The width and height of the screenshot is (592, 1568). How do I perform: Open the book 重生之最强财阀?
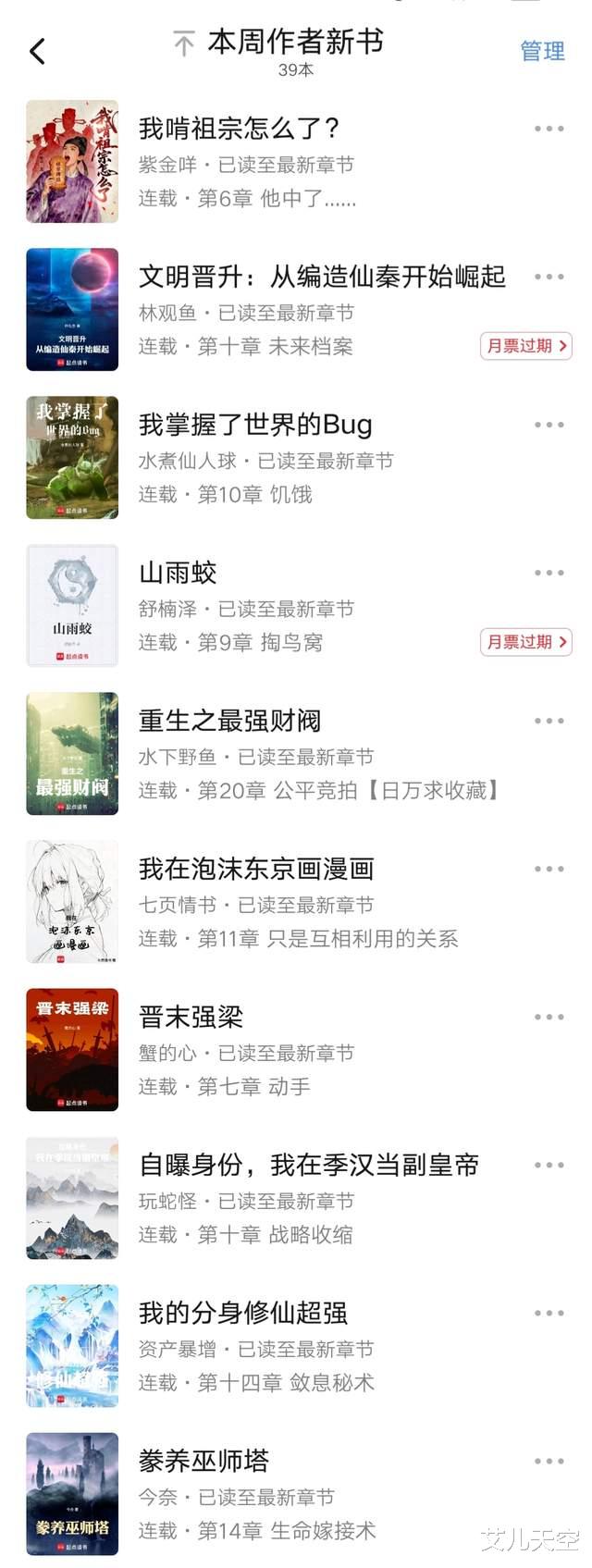(x=229, y=721)
